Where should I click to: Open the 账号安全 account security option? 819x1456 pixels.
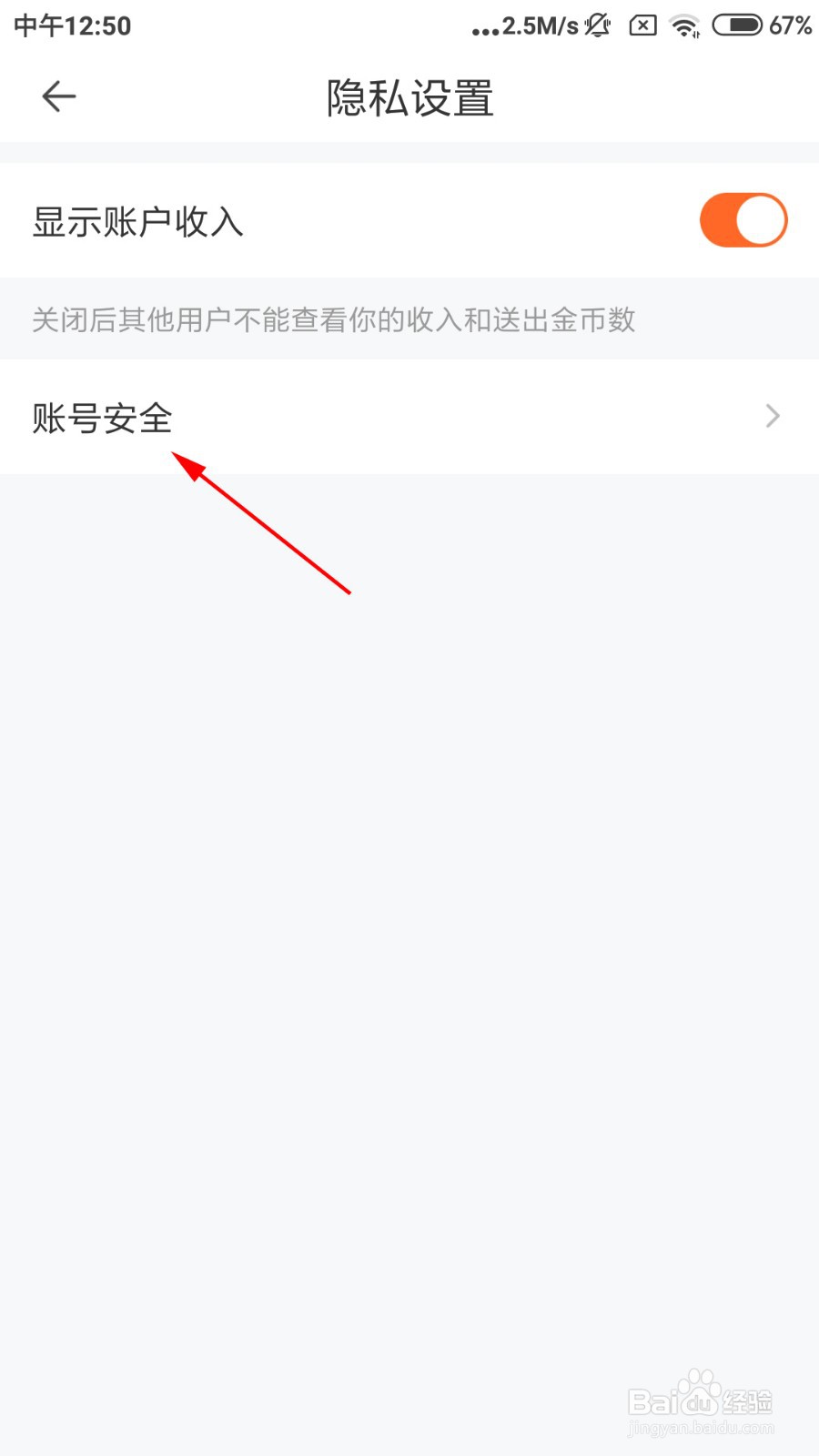[x=103, y=419]
